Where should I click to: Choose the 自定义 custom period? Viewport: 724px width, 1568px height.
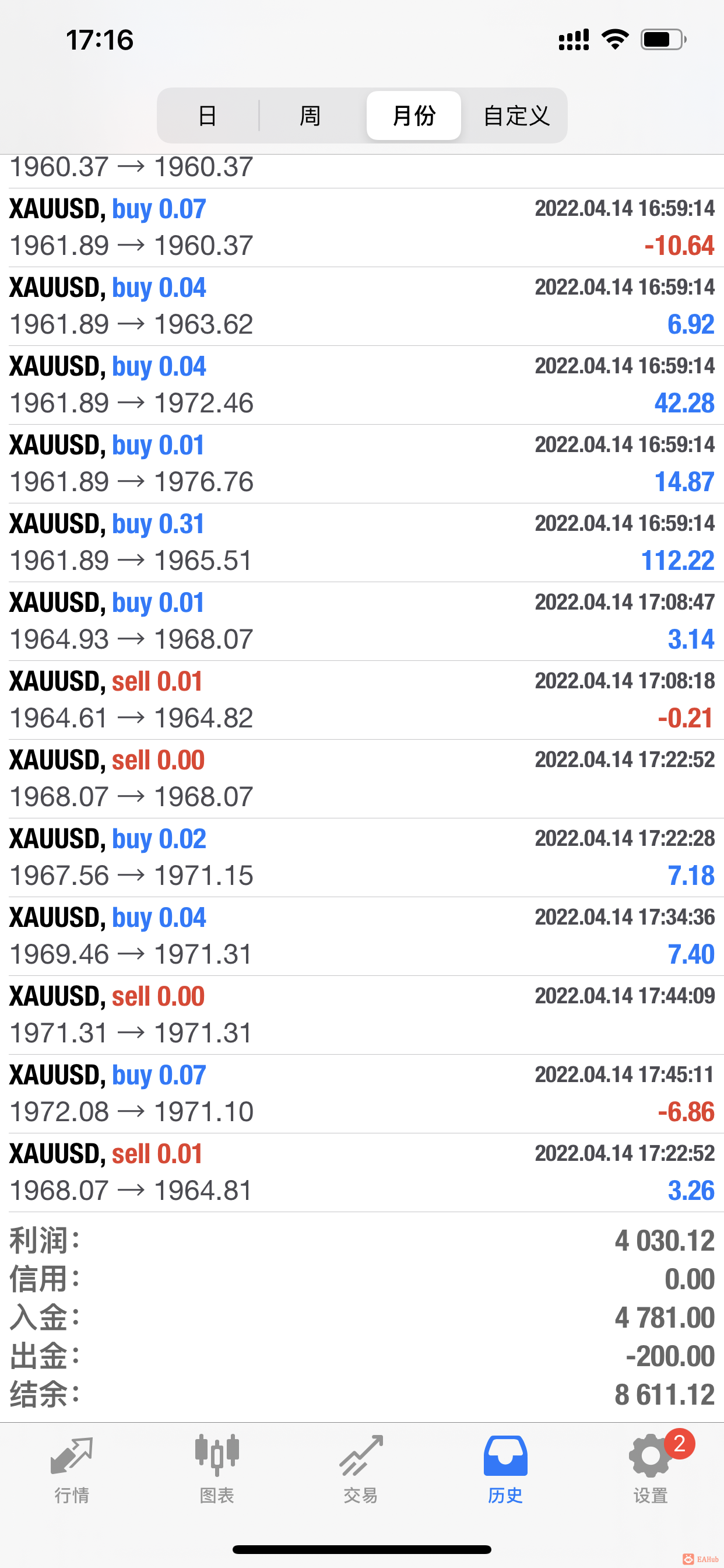click(x=516, y=116)
